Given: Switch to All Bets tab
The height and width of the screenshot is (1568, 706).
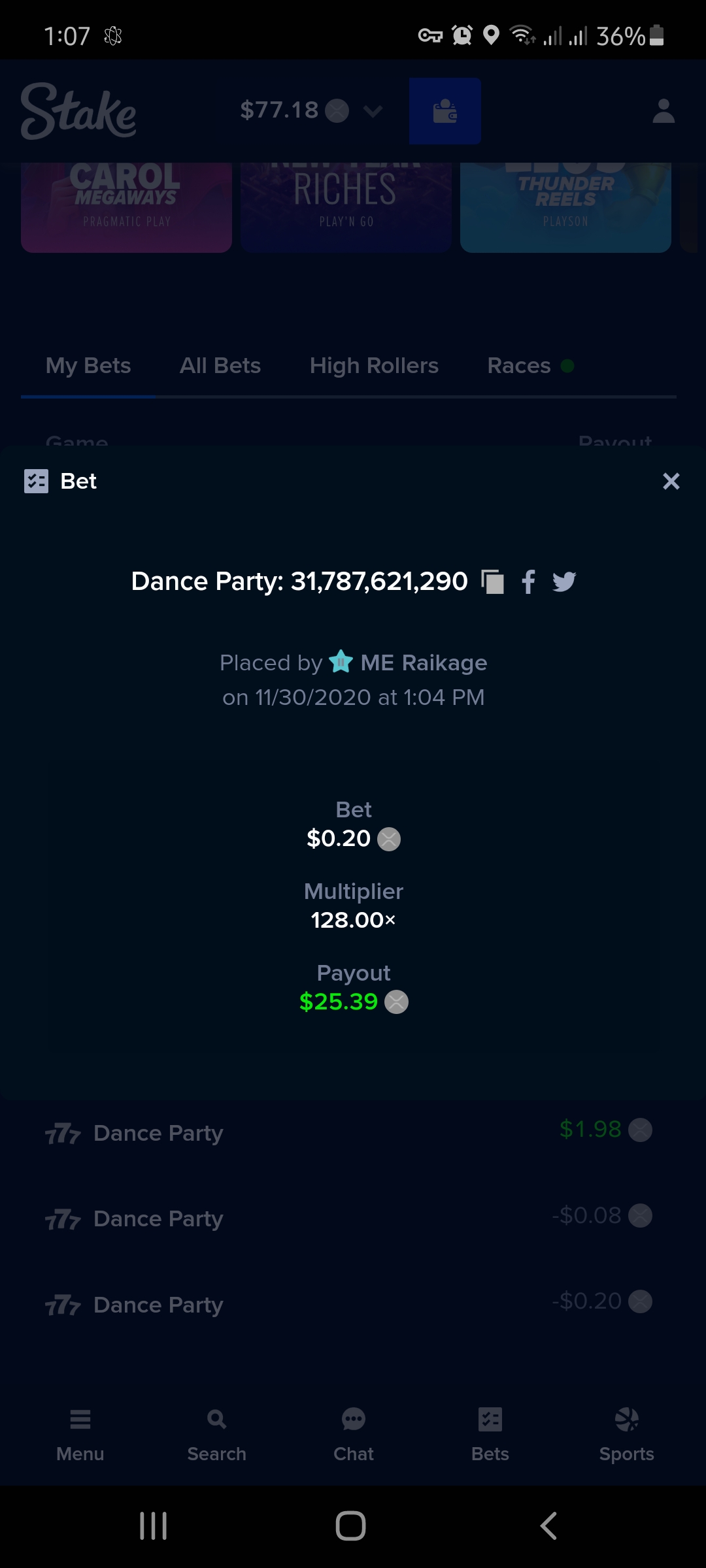Looking at the screenshot, I should pos(220,366).
